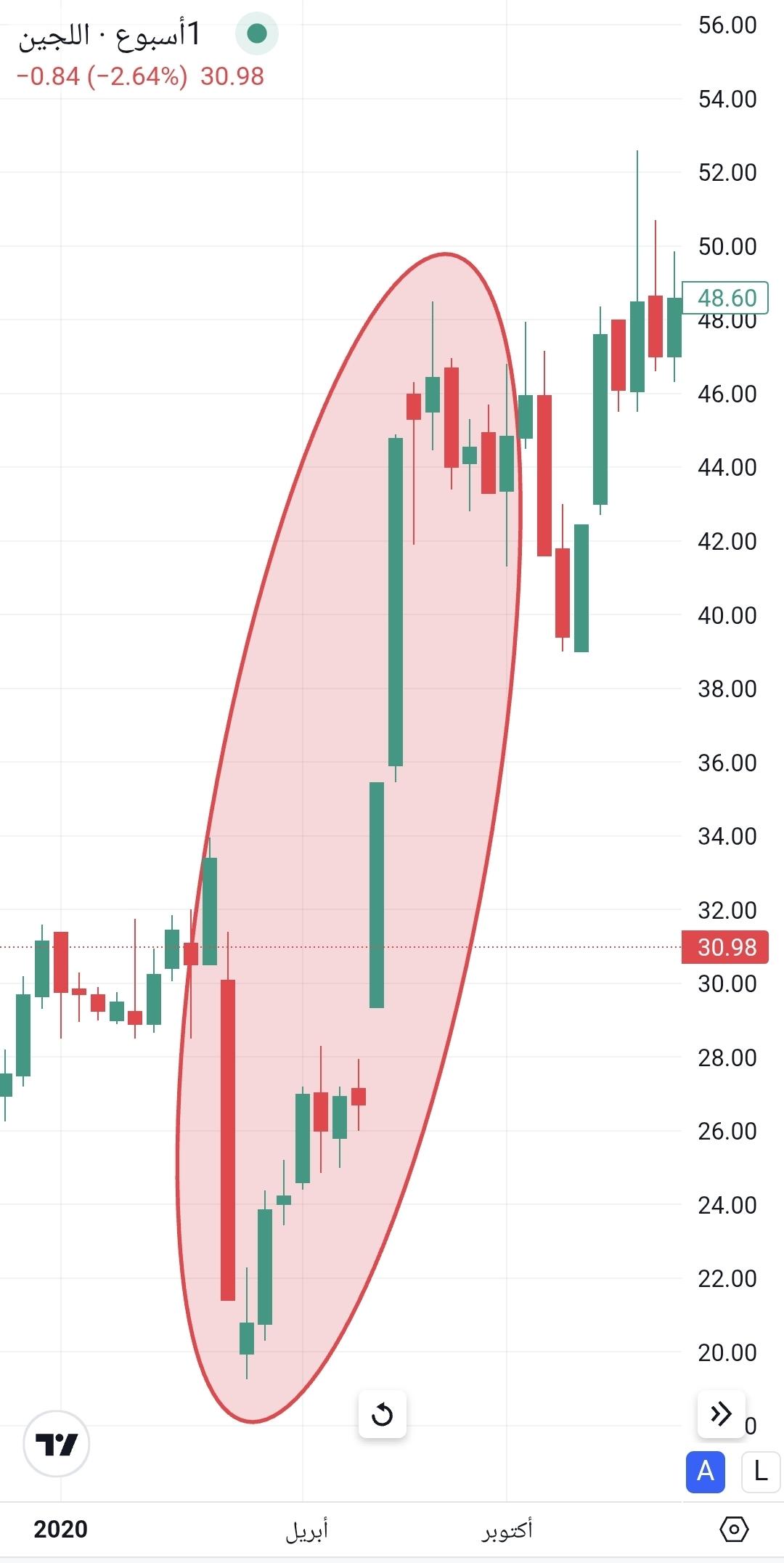The image size is (784, 1563).
Task: Switch to logarithmic scale with L button
Action: [760, 1471]
